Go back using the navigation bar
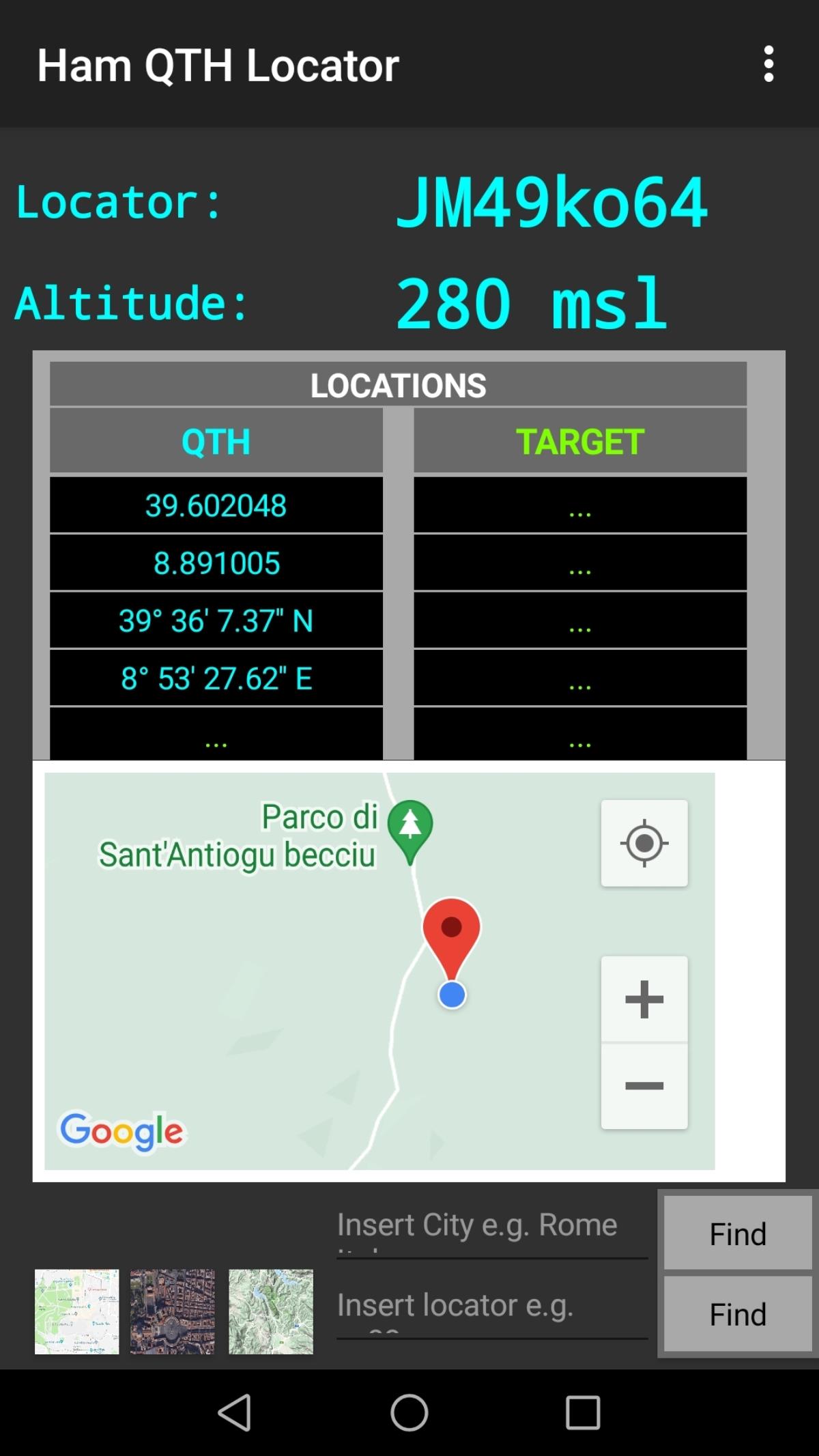 235,1412
